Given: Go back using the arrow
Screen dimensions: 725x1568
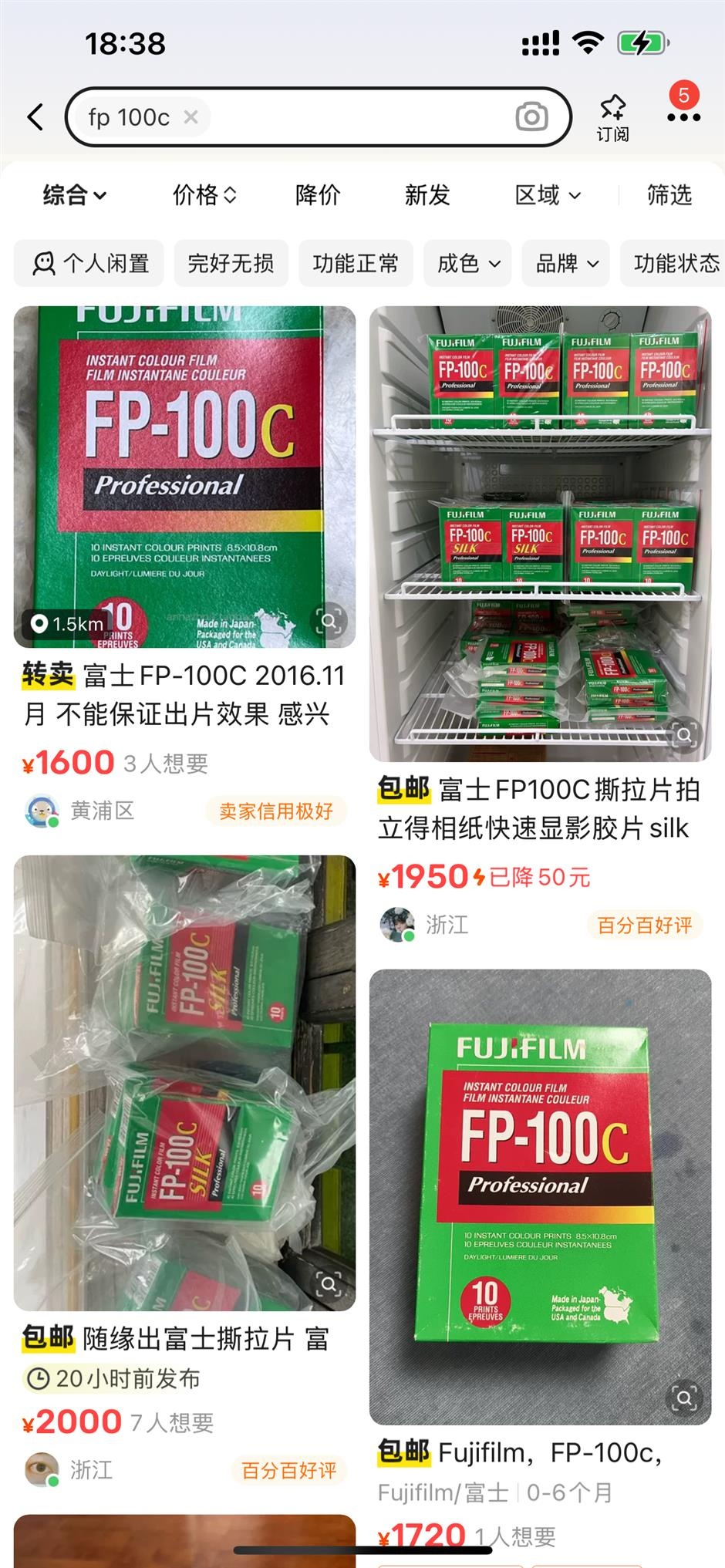Looking at the screenshot, I should coord(35,117).
